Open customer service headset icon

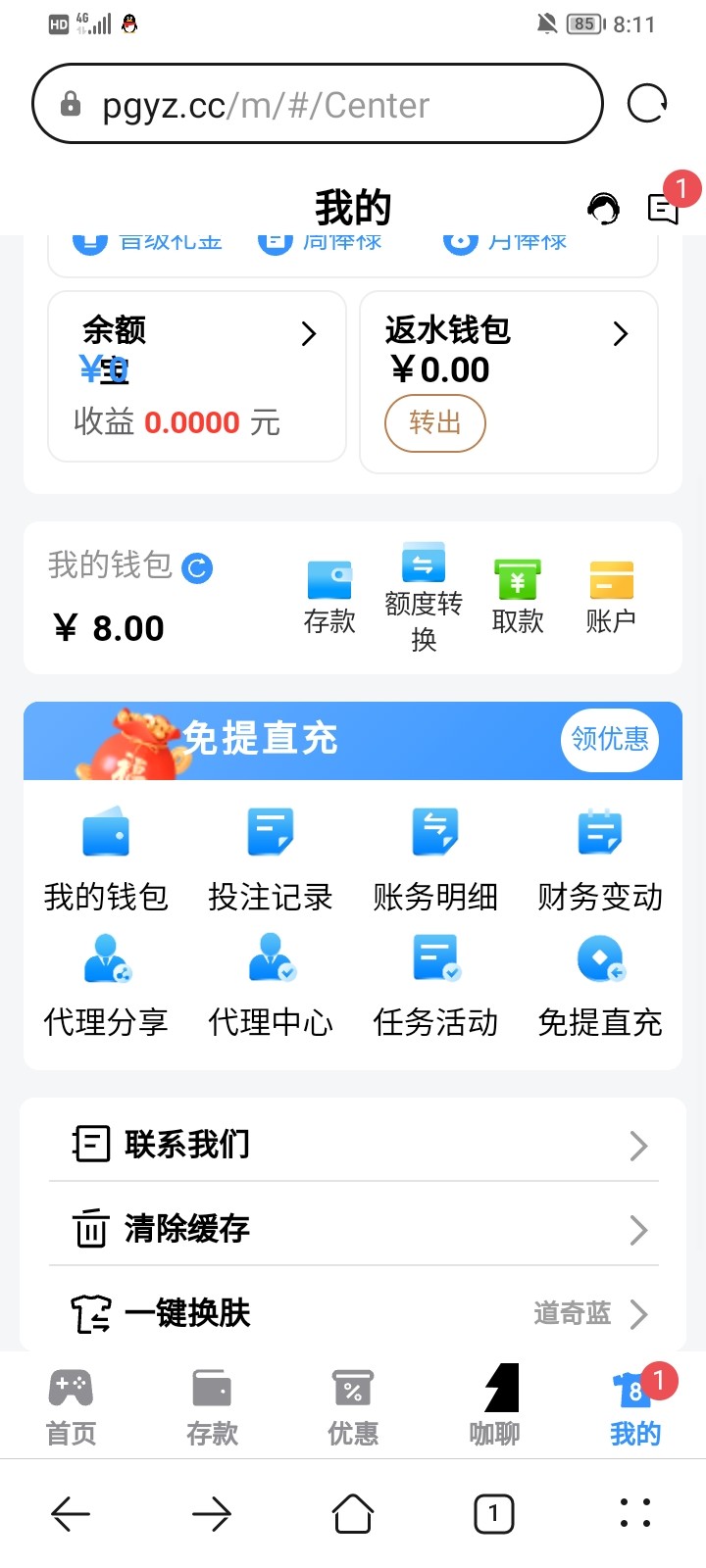point(603,208)
